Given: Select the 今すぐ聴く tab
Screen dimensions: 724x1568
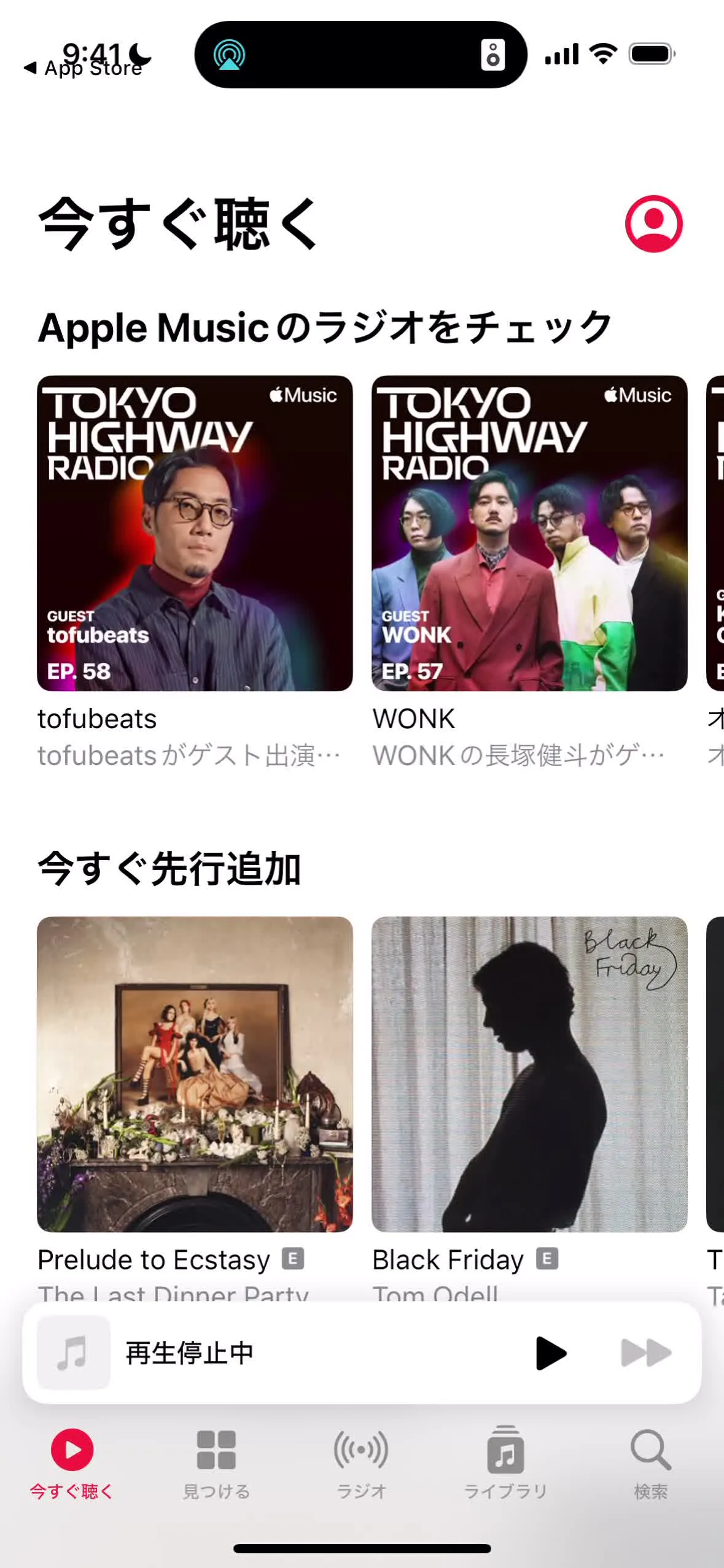Looking at the screenshot, I should 72,1462.
